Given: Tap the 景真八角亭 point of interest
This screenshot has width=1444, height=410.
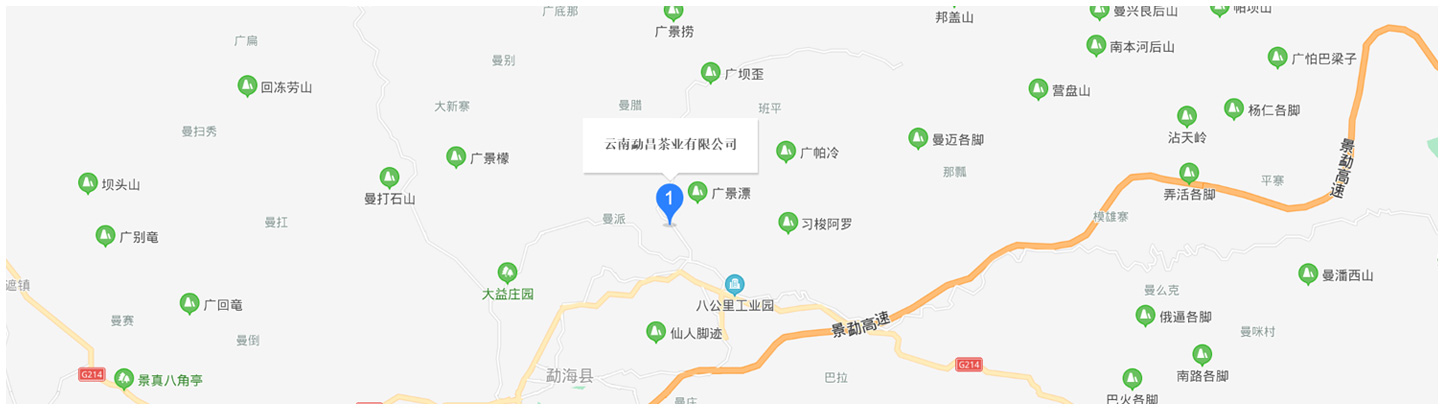Looking at the screenshot, I should pyautogui.click(x=124, y=379).
